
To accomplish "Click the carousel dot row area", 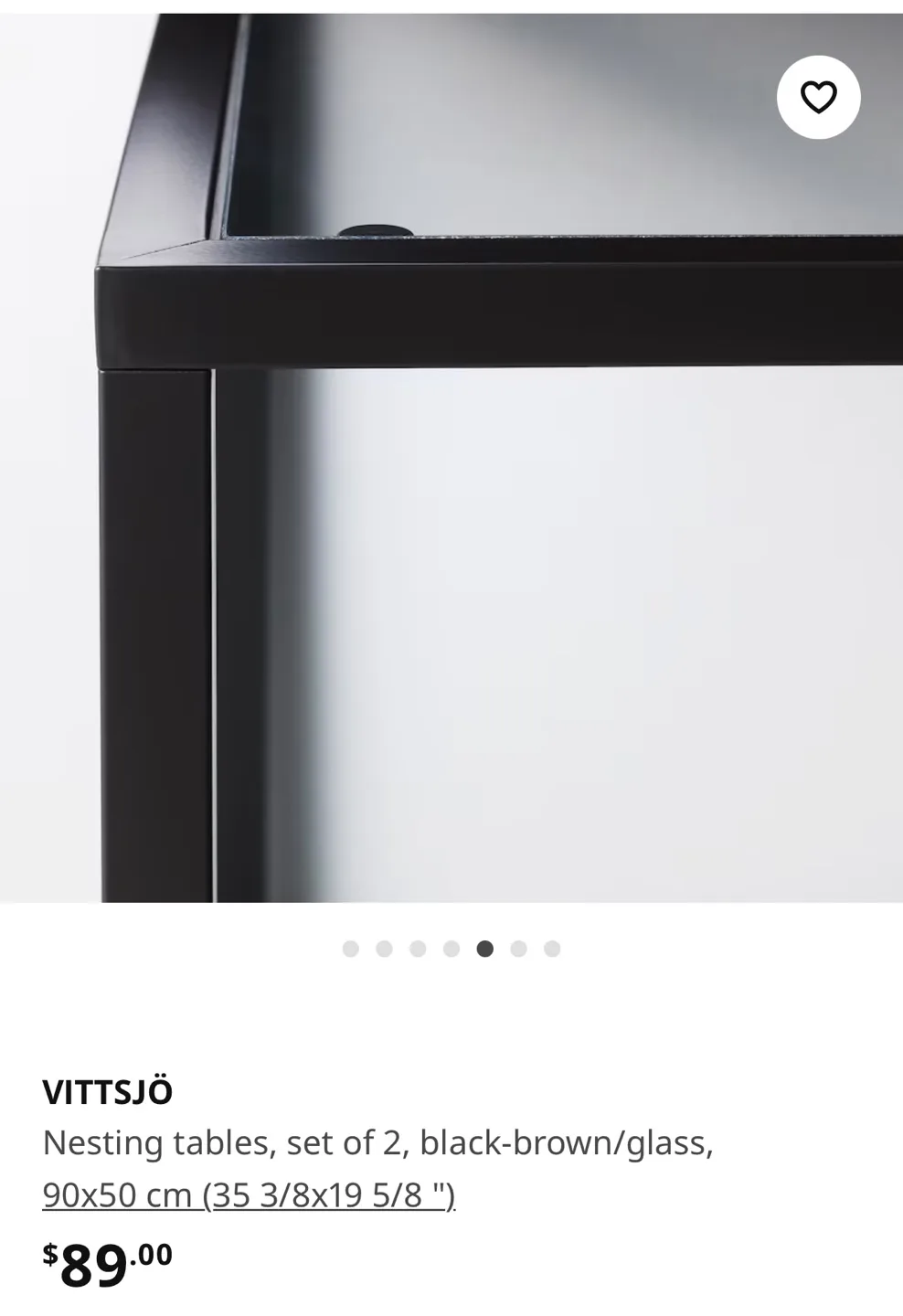I will click(451, 949).
